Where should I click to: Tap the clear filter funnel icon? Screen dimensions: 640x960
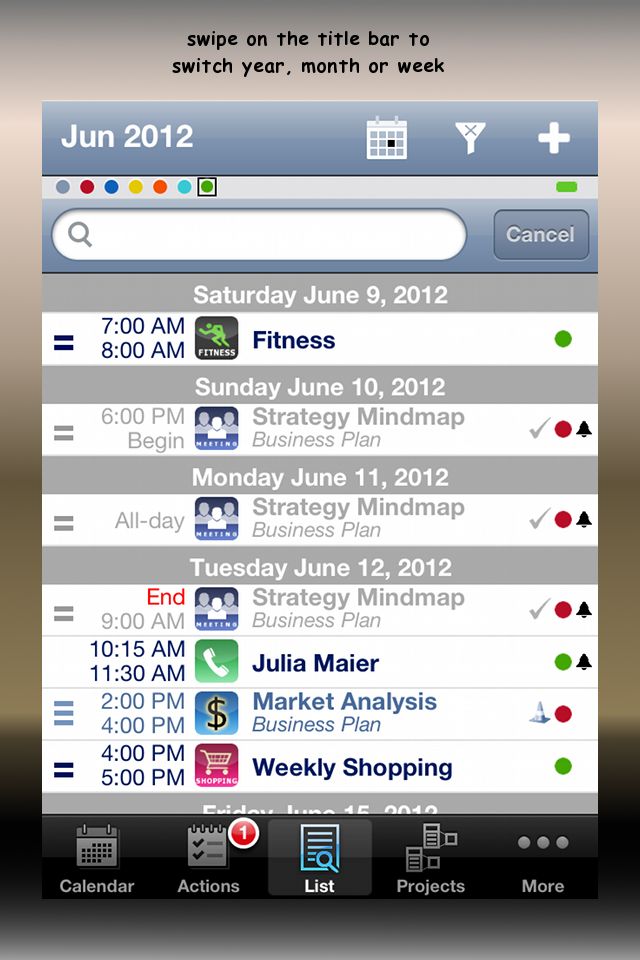pos(470,138)
